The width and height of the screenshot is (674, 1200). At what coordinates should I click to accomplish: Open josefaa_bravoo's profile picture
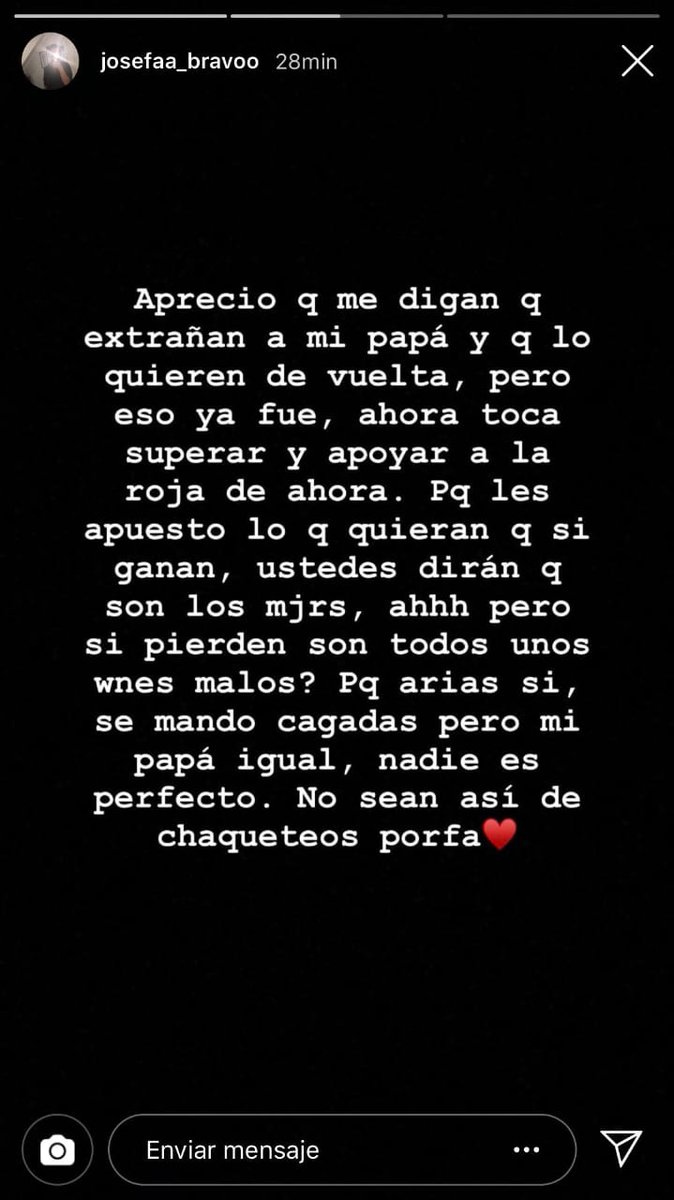click(x=50, y=61)
